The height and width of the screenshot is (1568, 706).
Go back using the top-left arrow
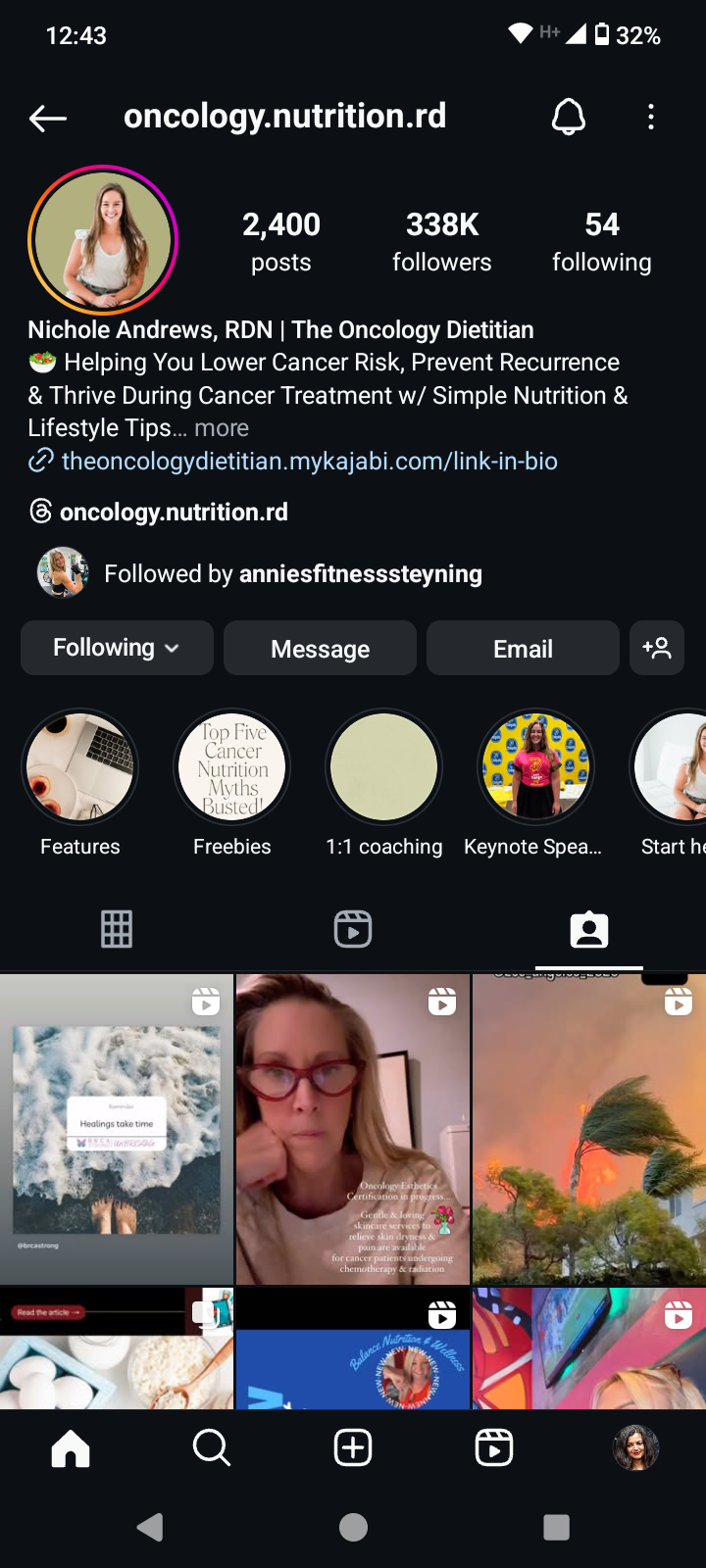coord(47,119)
